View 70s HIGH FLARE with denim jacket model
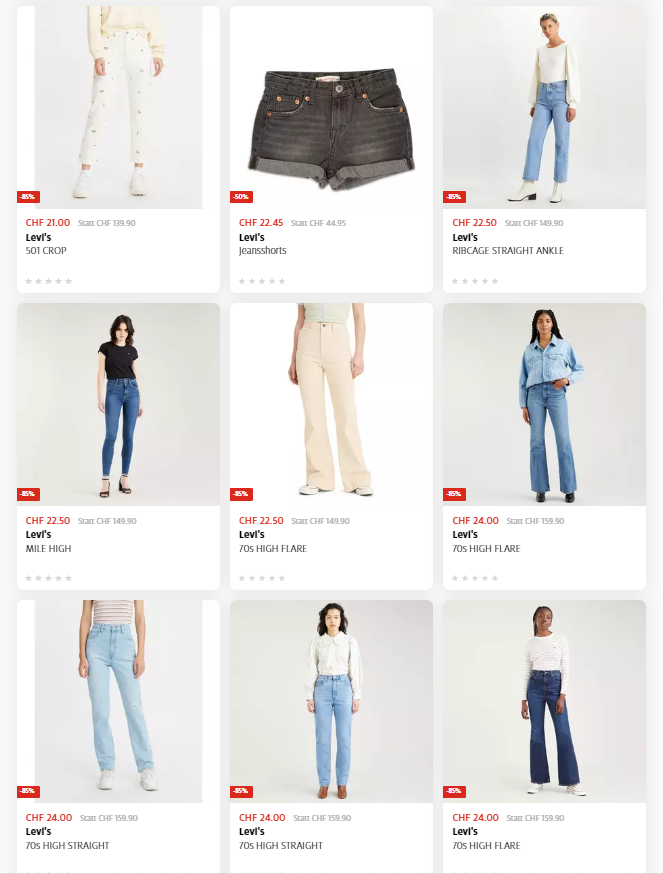 pyautogui.click(x=544, y=405)
